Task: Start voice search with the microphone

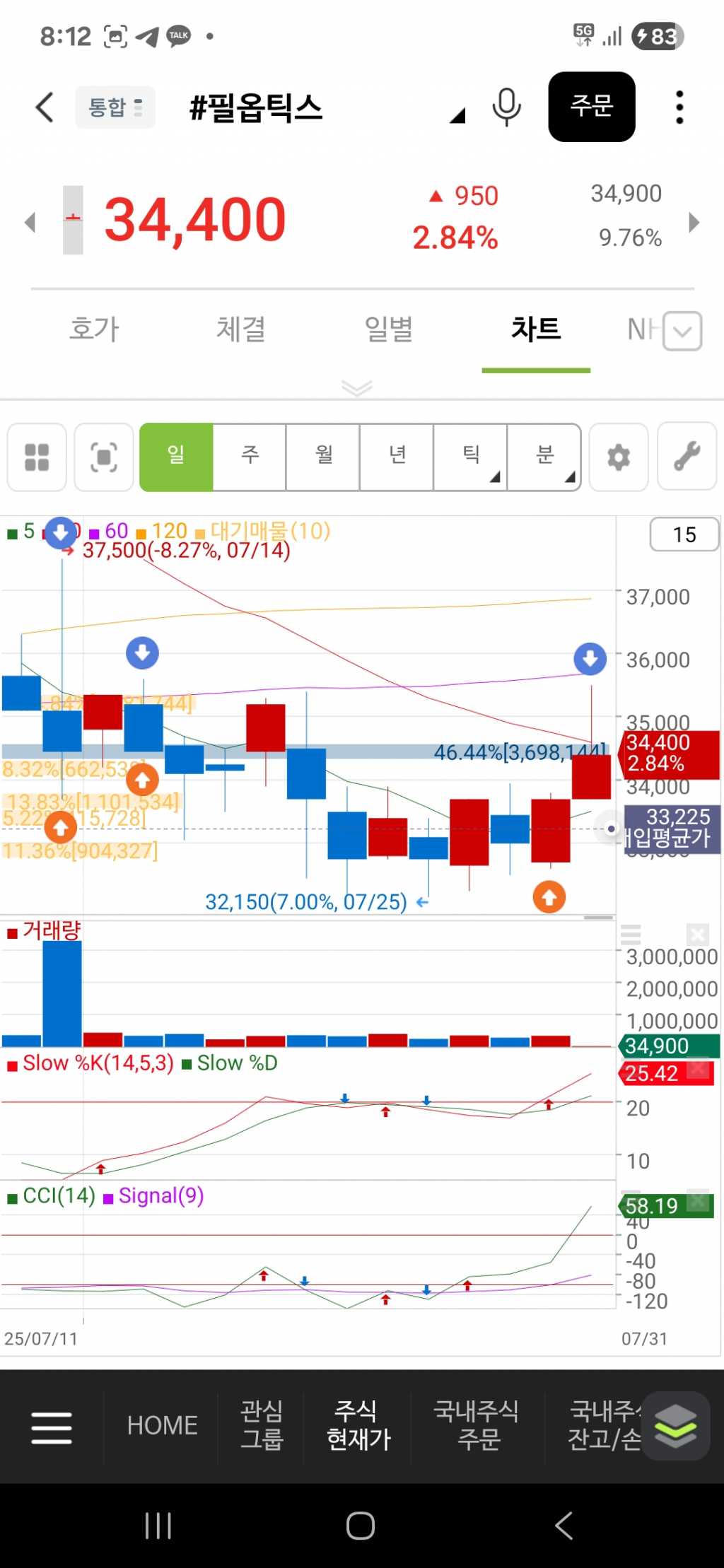Action: (x=506, y=107)
